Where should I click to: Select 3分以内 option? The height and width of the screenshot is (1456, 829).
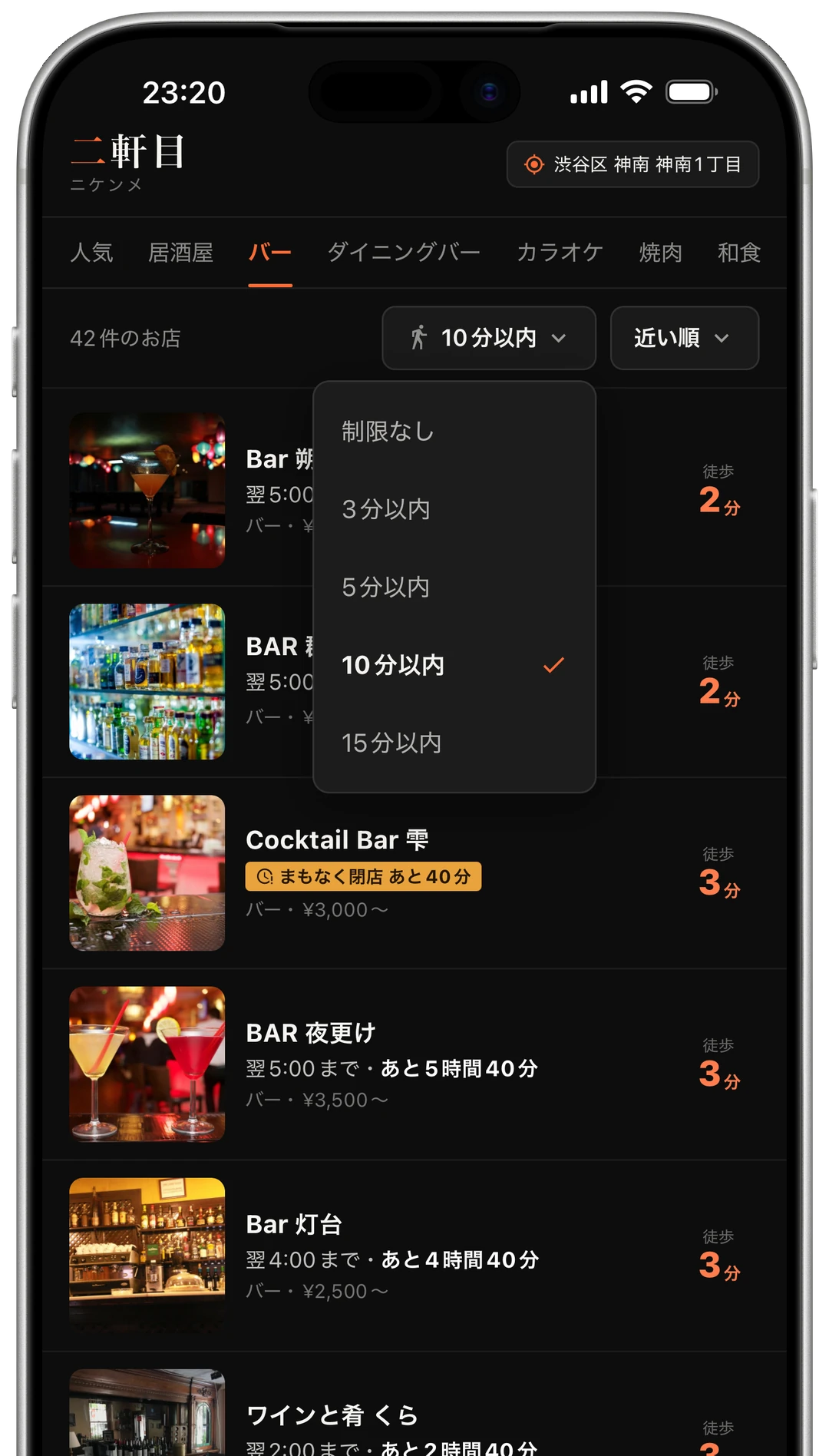(x=454, y=509)
